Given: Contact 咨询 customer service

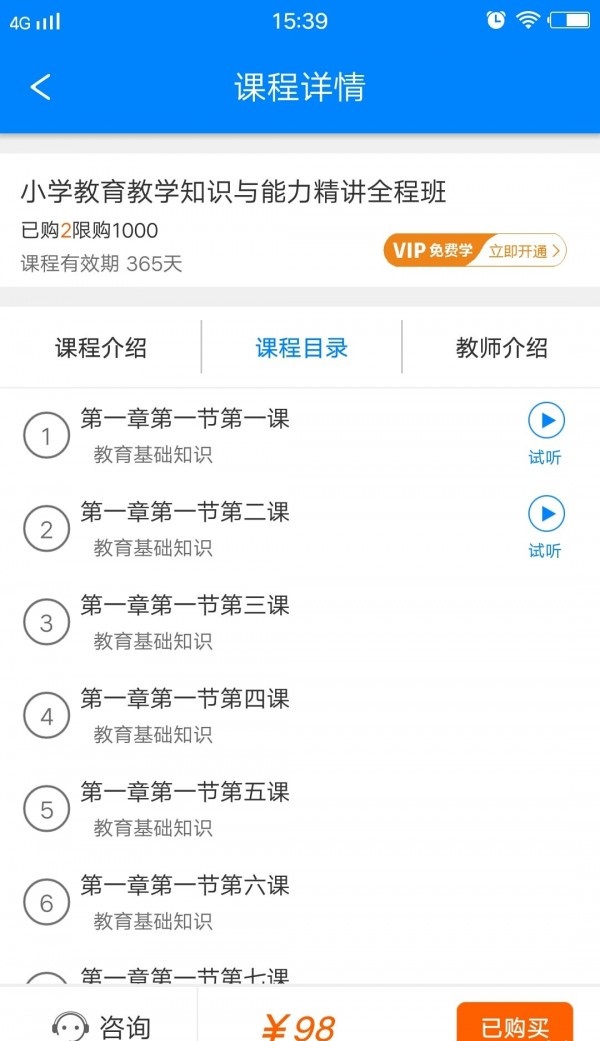Looking at the screenshot, I should pos(100,1025).
